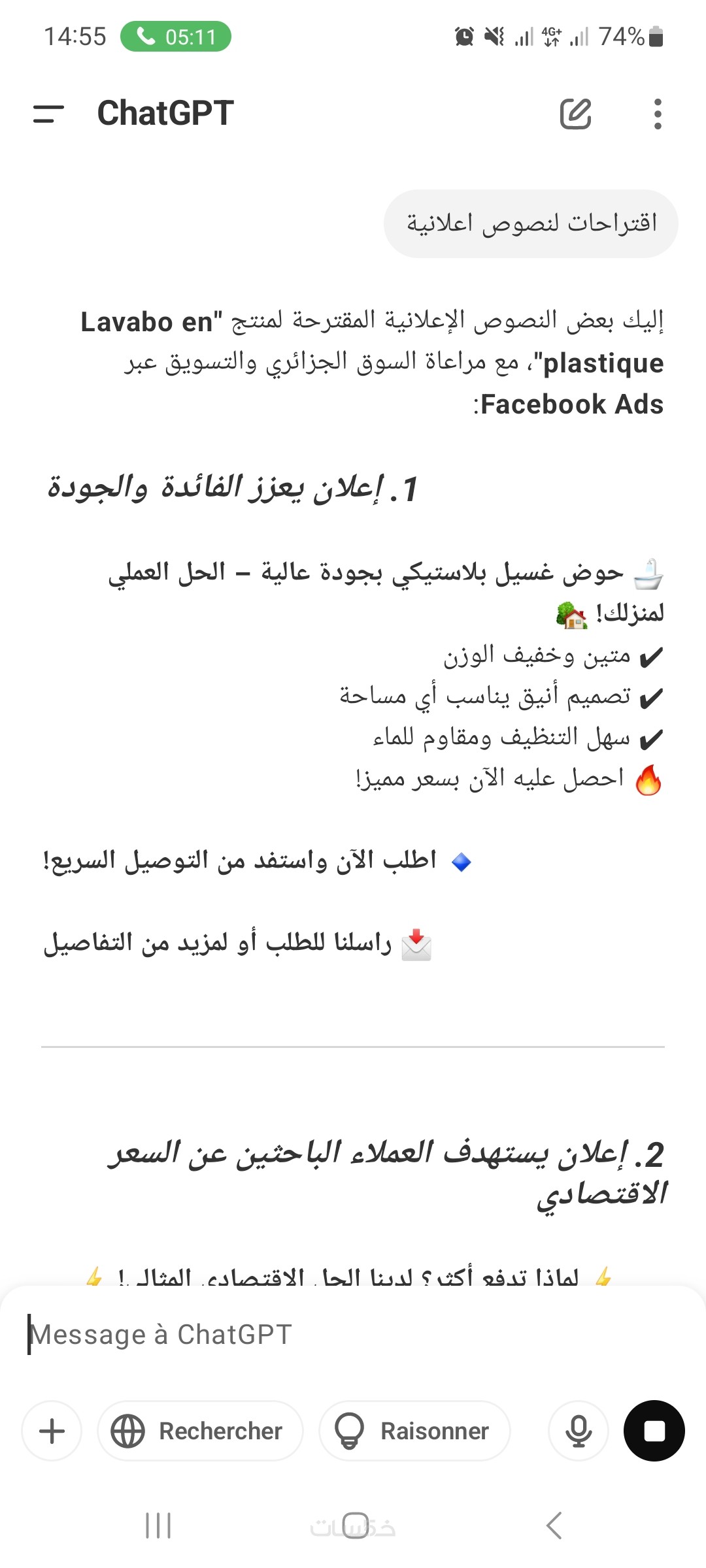Enable the Raisonner reasoning chip
Screen dimensions: 706x1568
414,1431
